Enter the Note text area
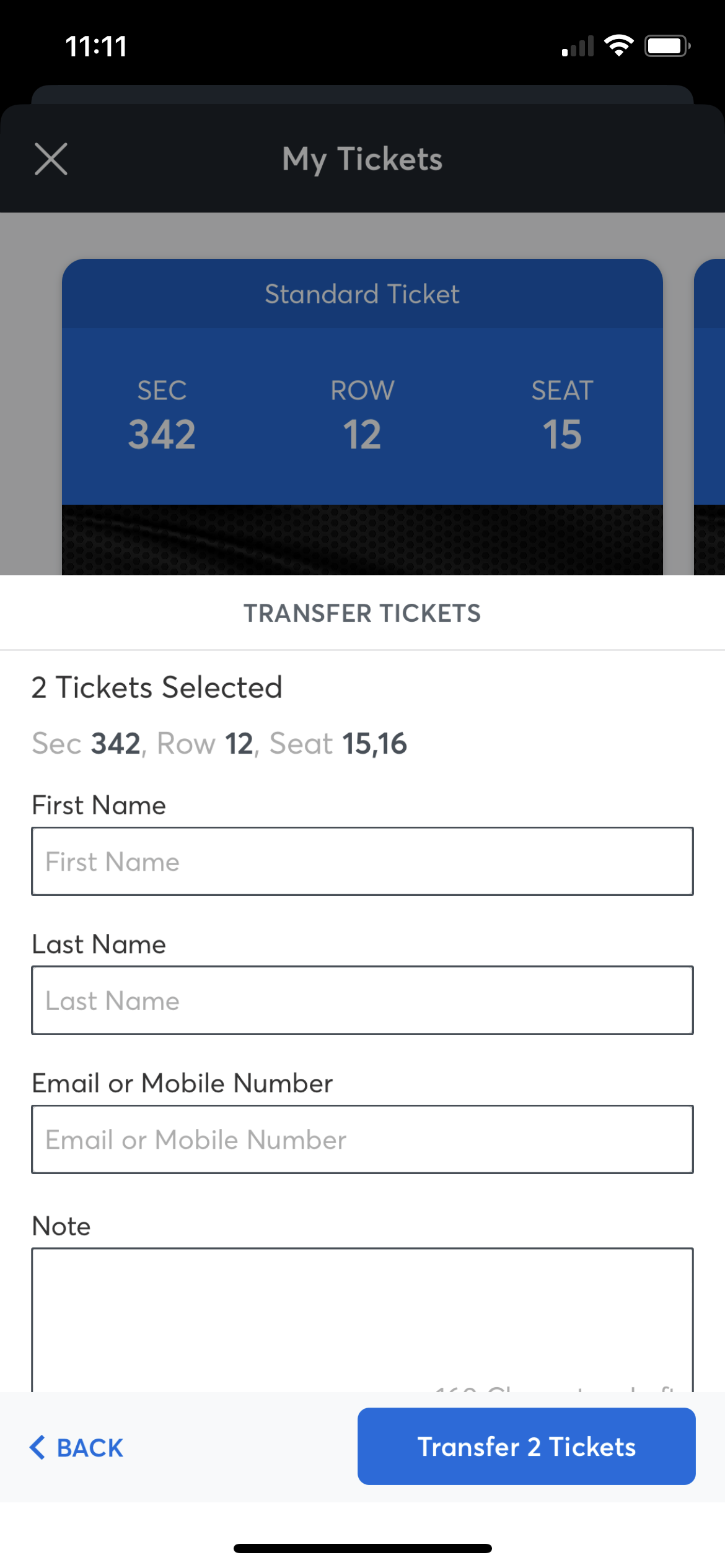Viewport: 725px width, 1568px height. pyautogui.click(x=362, y=1320)
